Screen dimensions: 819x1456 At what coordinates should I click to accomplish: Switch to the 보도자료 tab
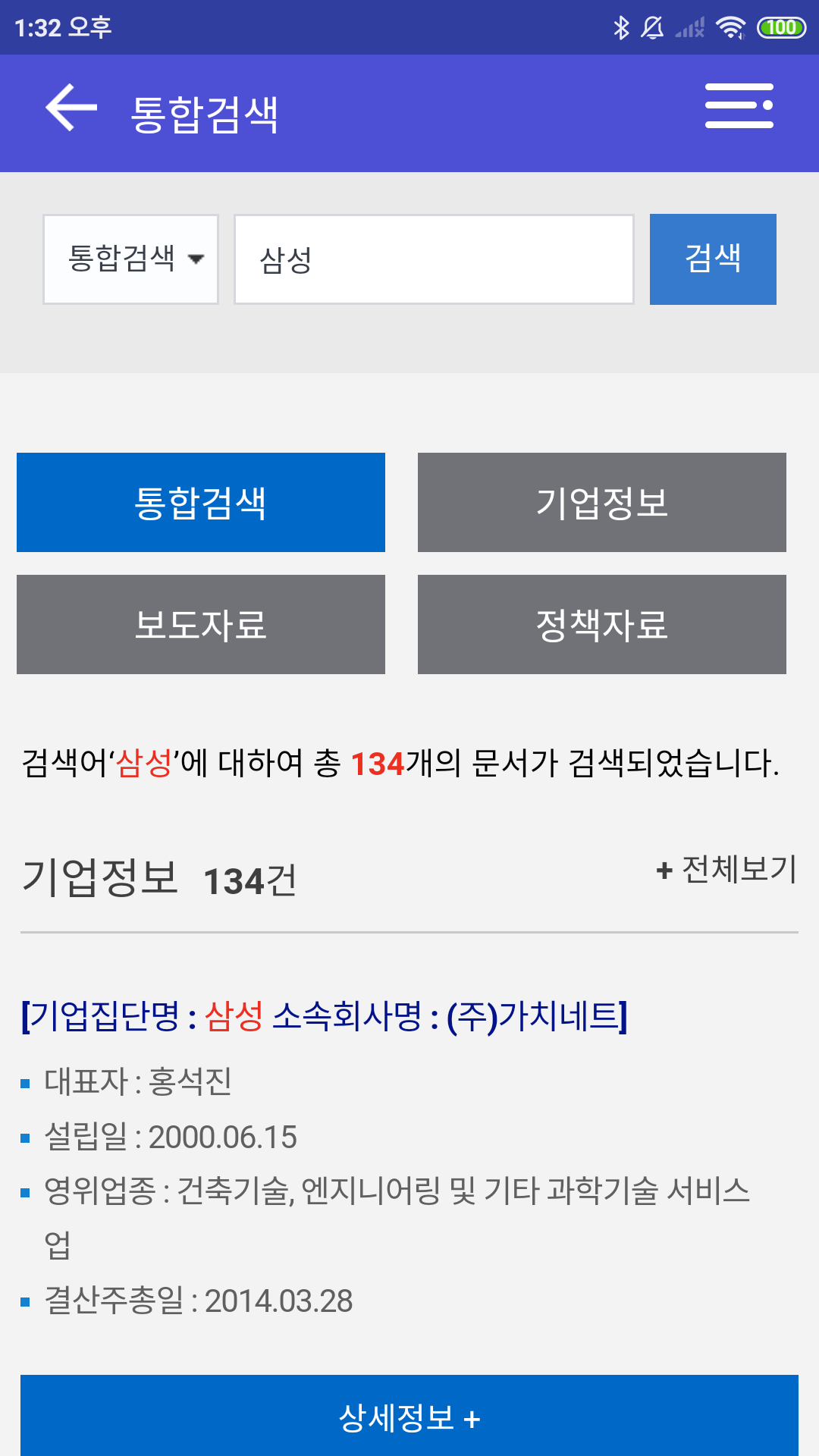[x=201, y=624]
